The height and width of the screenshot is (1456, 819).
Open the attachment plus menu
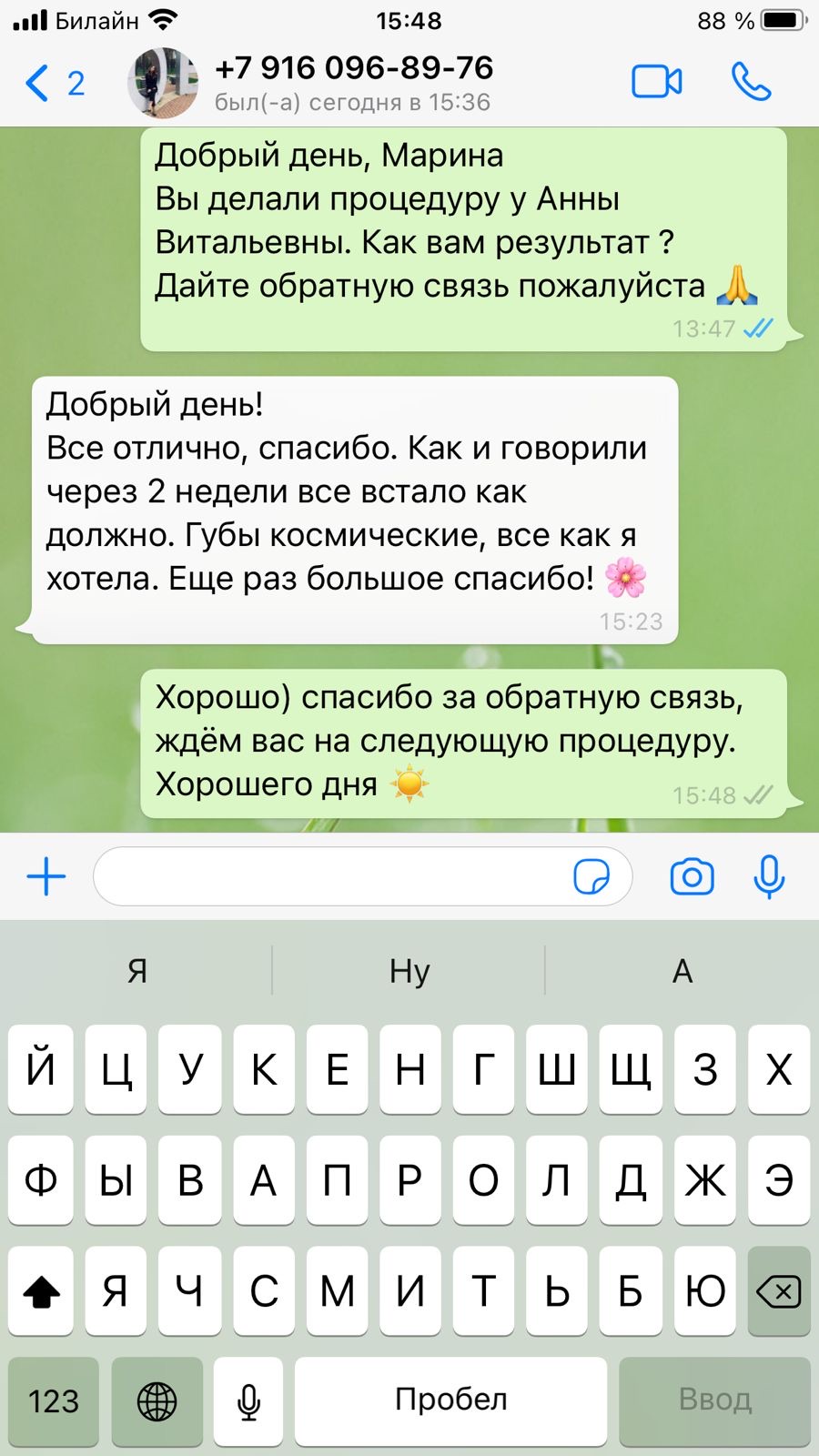coord(46,877)
